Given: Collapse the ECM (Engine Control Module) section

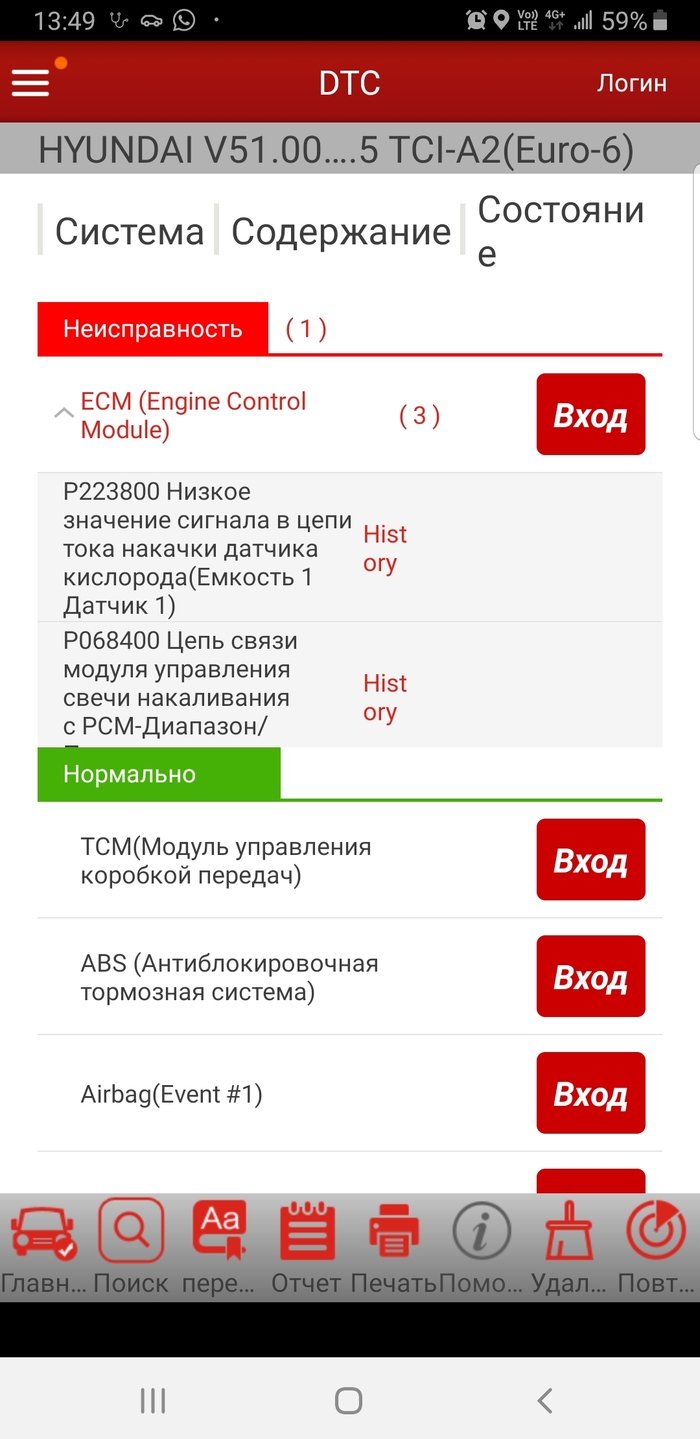Looking at the screenshot, I should [63, 414].
